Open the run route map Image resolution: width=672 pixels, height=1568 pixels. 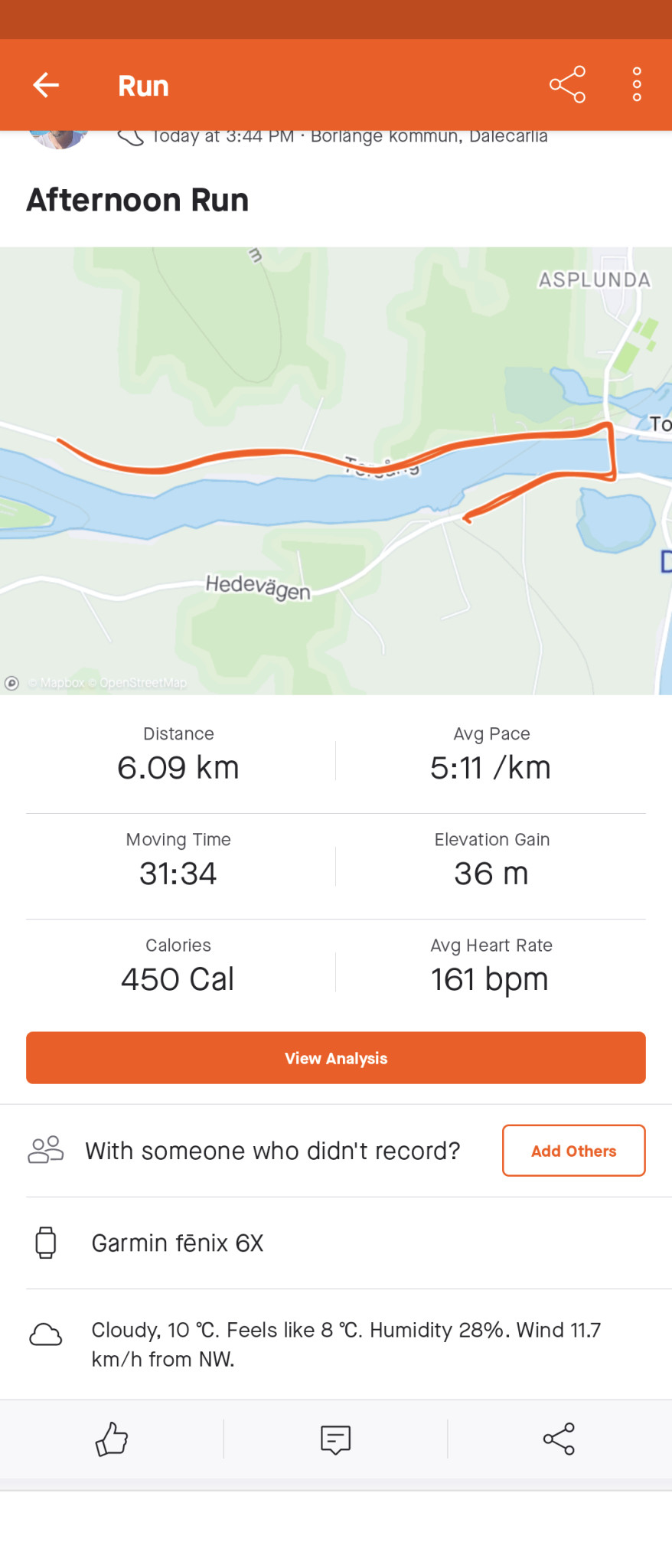coord(336,470)
